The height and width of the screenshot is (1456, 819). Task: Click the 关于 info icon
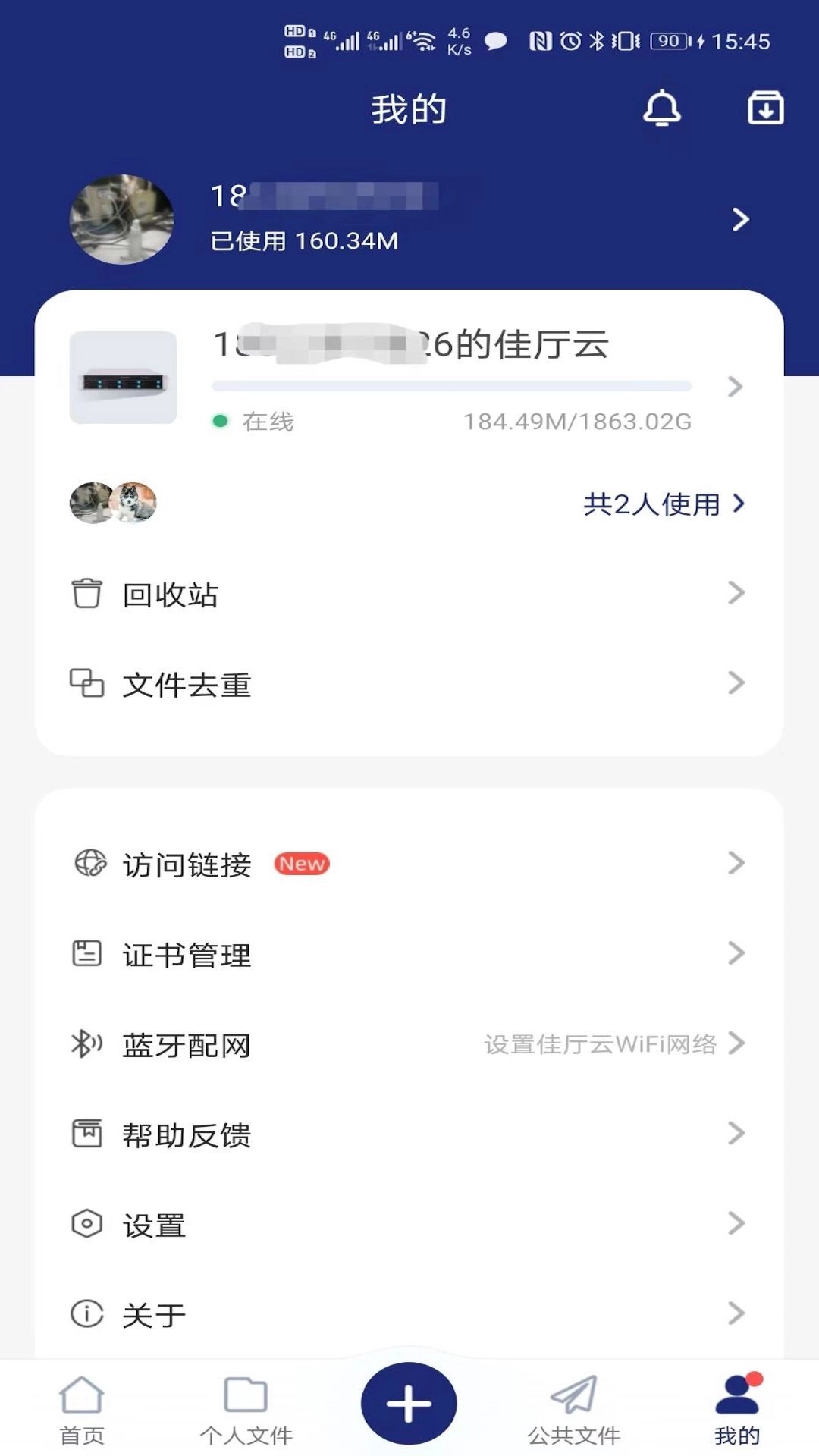tap(86, 1313)
